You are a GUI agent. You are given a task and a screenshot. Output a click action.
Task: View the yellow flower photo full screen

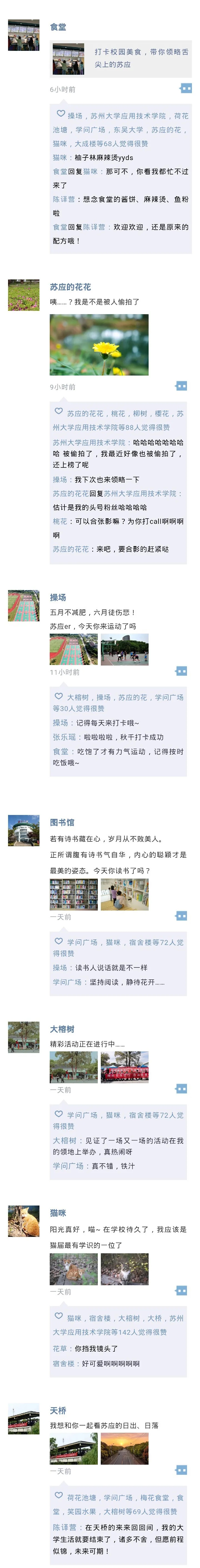(x=99, y=344)
